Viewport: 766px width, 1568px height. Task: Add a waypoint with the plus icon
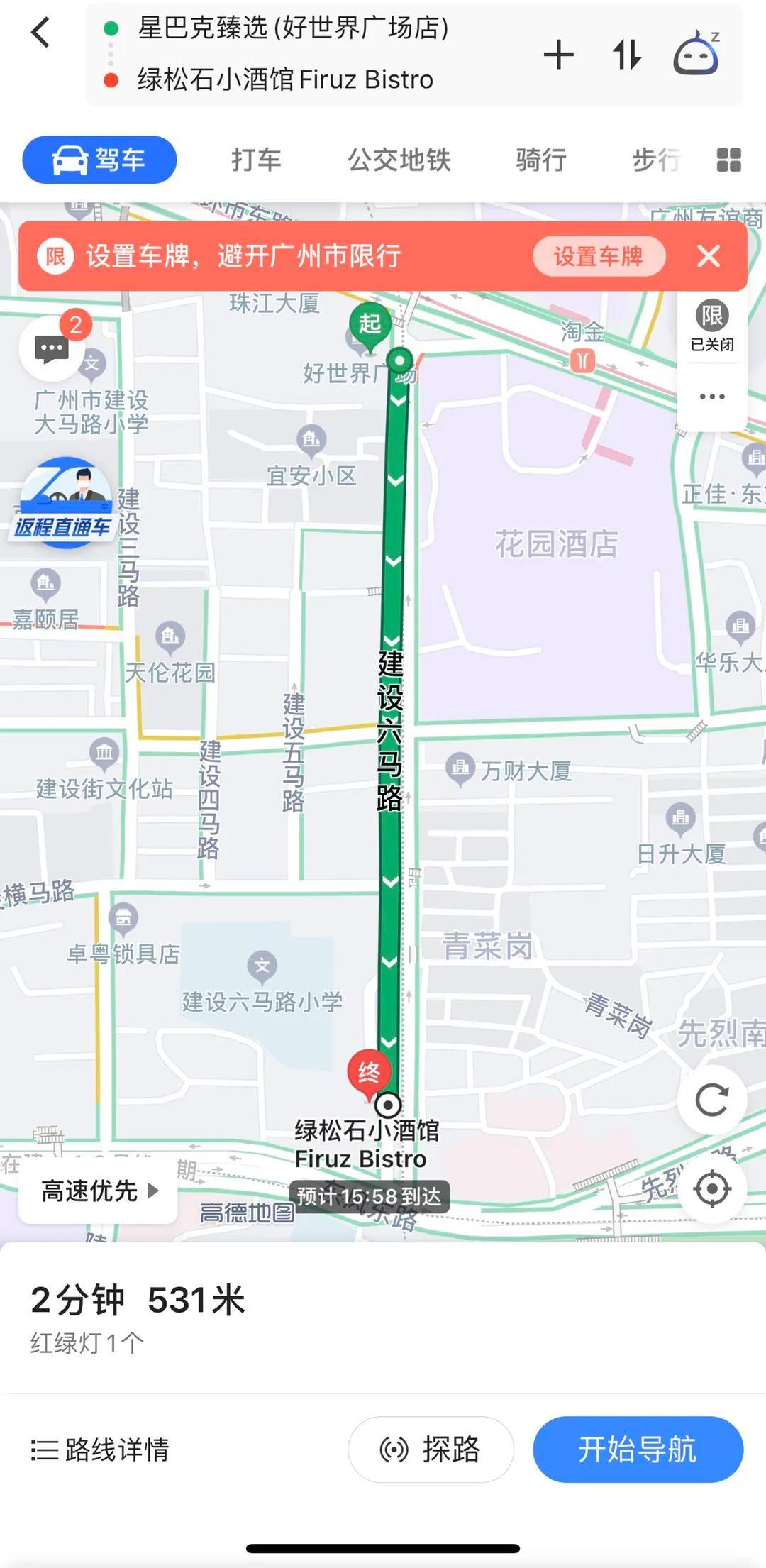coord(559,55)
